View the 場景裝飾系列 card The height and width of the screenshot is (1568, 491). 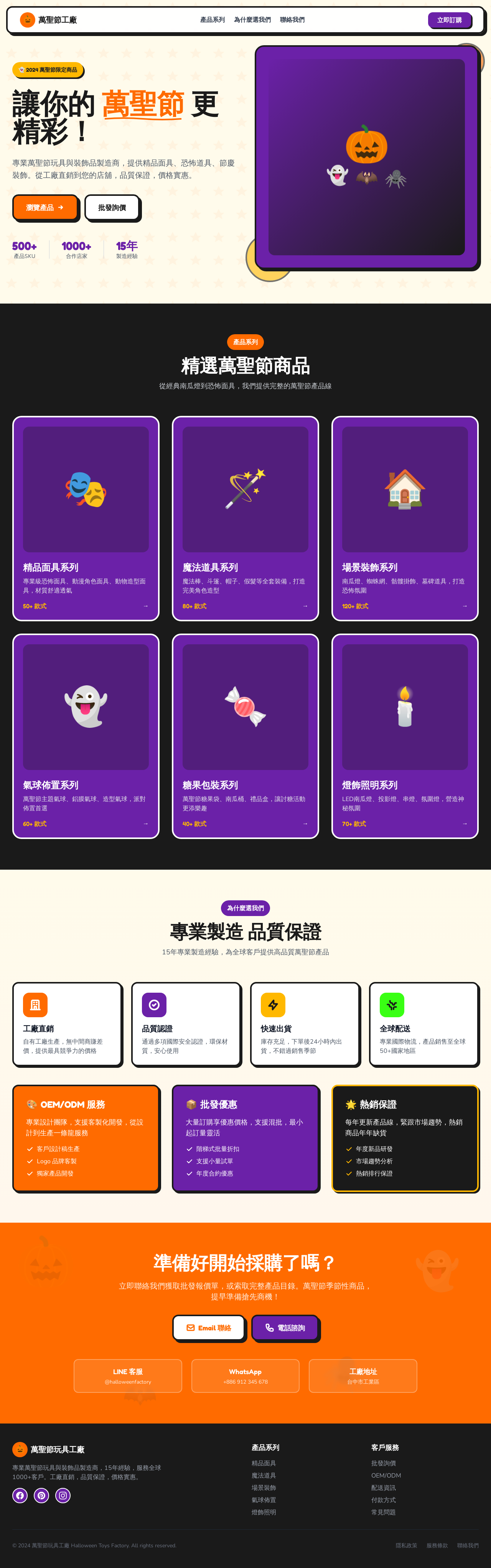pyautogui.click(x=404, y=518)
